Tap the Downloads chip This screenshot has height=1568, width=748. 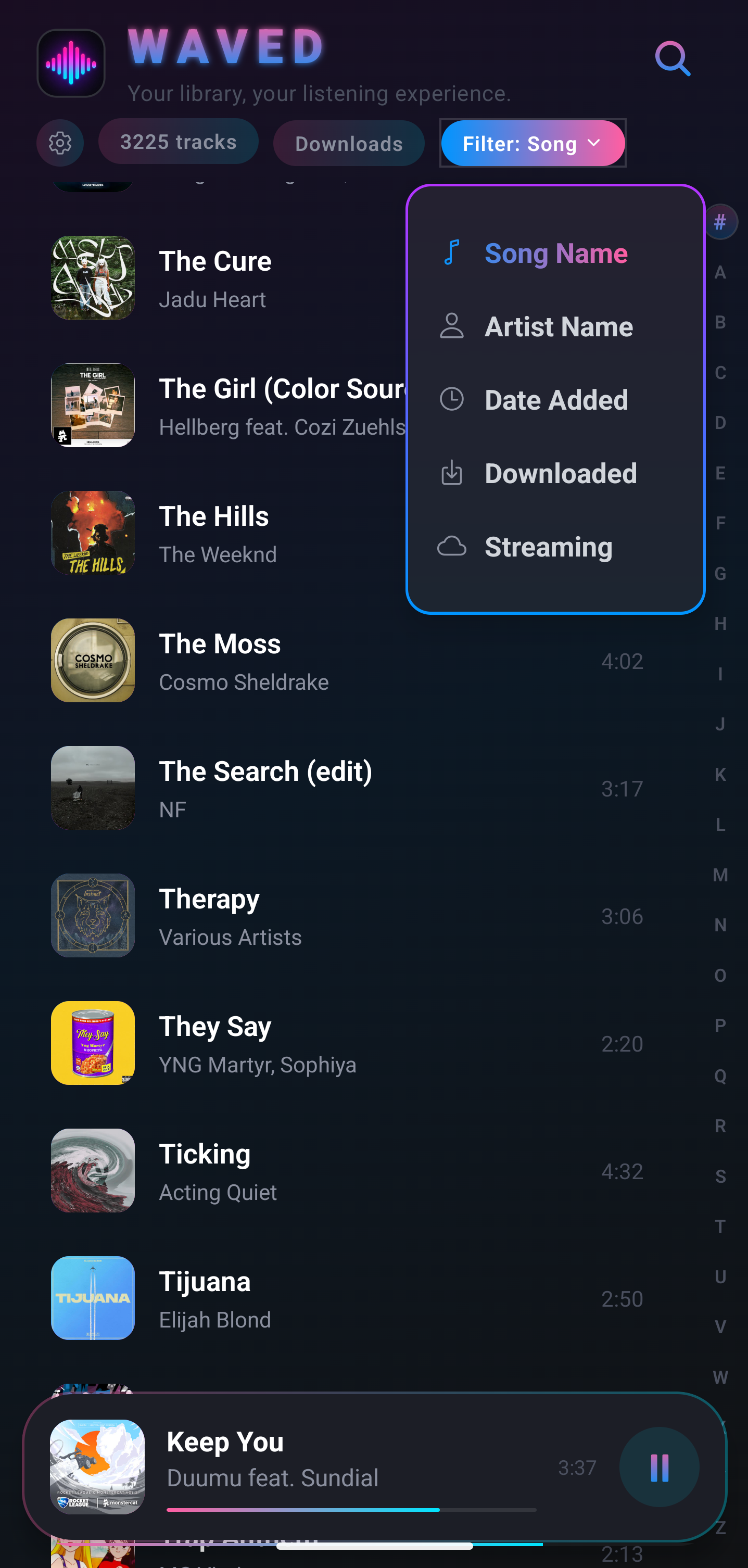click(349, 143)
